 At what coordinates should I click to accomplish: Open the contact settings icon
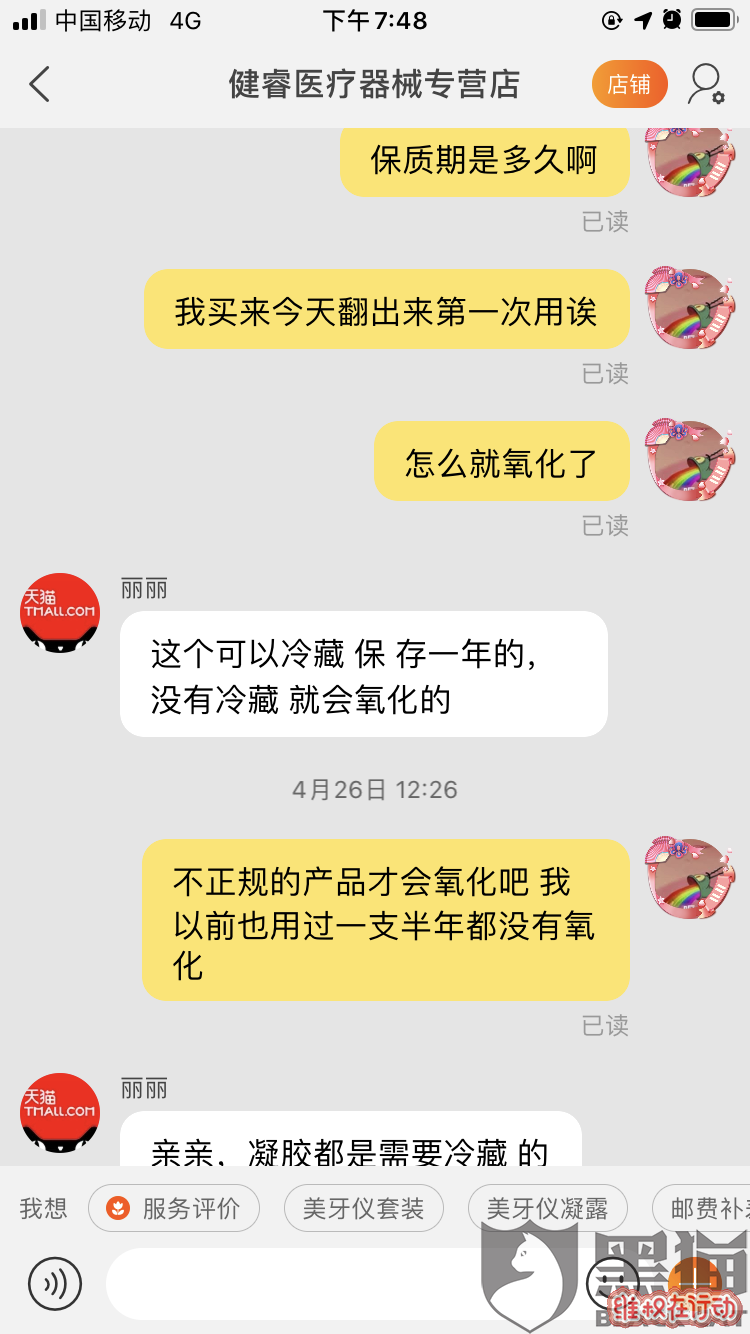[706, 85]
